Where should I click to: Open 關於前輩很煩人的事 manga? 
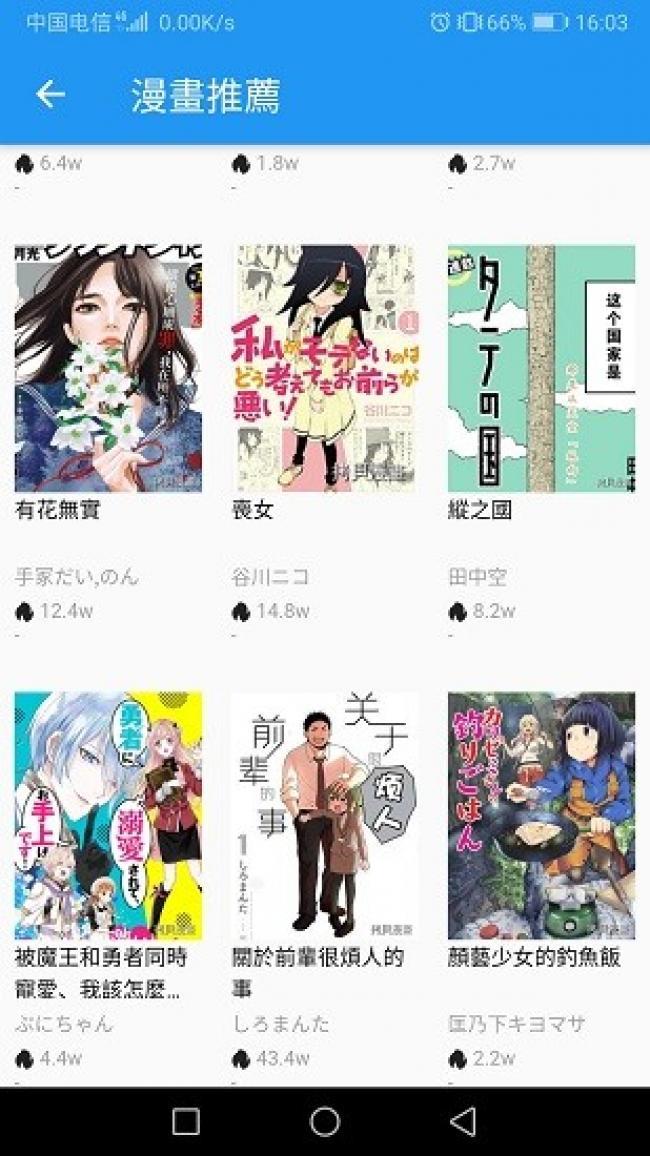(324, 815)
